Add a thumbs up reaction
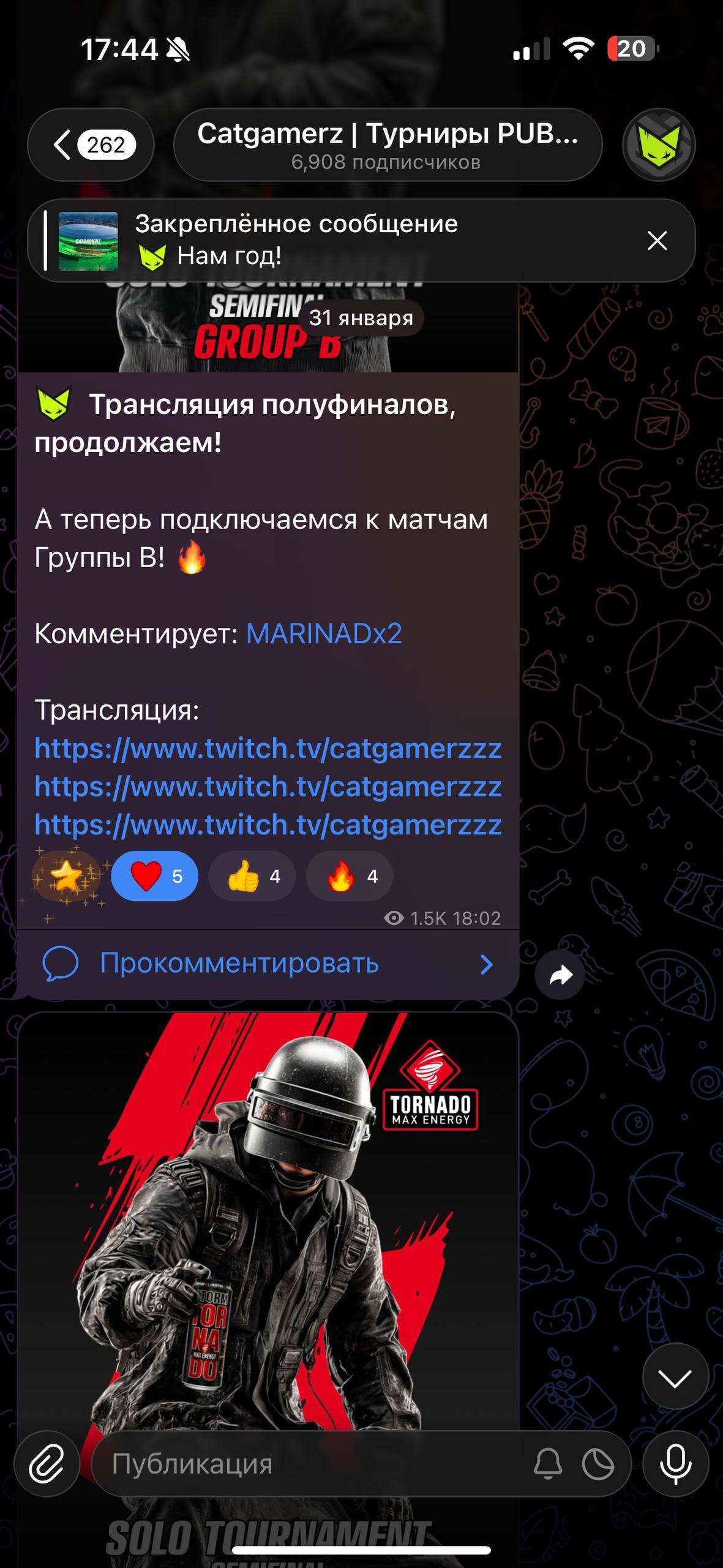This screenshot has height=1568, width=723. [252, 876]
